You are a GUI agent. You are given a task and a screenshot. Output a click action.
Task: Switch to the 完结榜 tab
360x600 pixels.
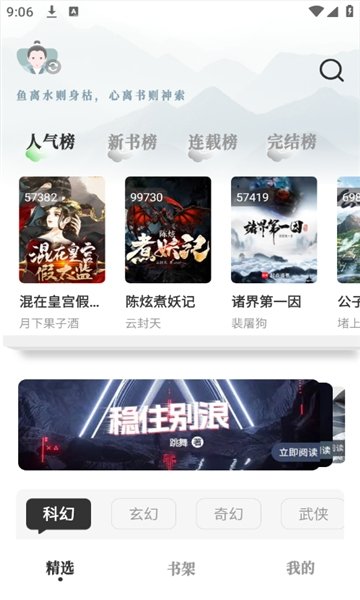[x=292, y=142]
